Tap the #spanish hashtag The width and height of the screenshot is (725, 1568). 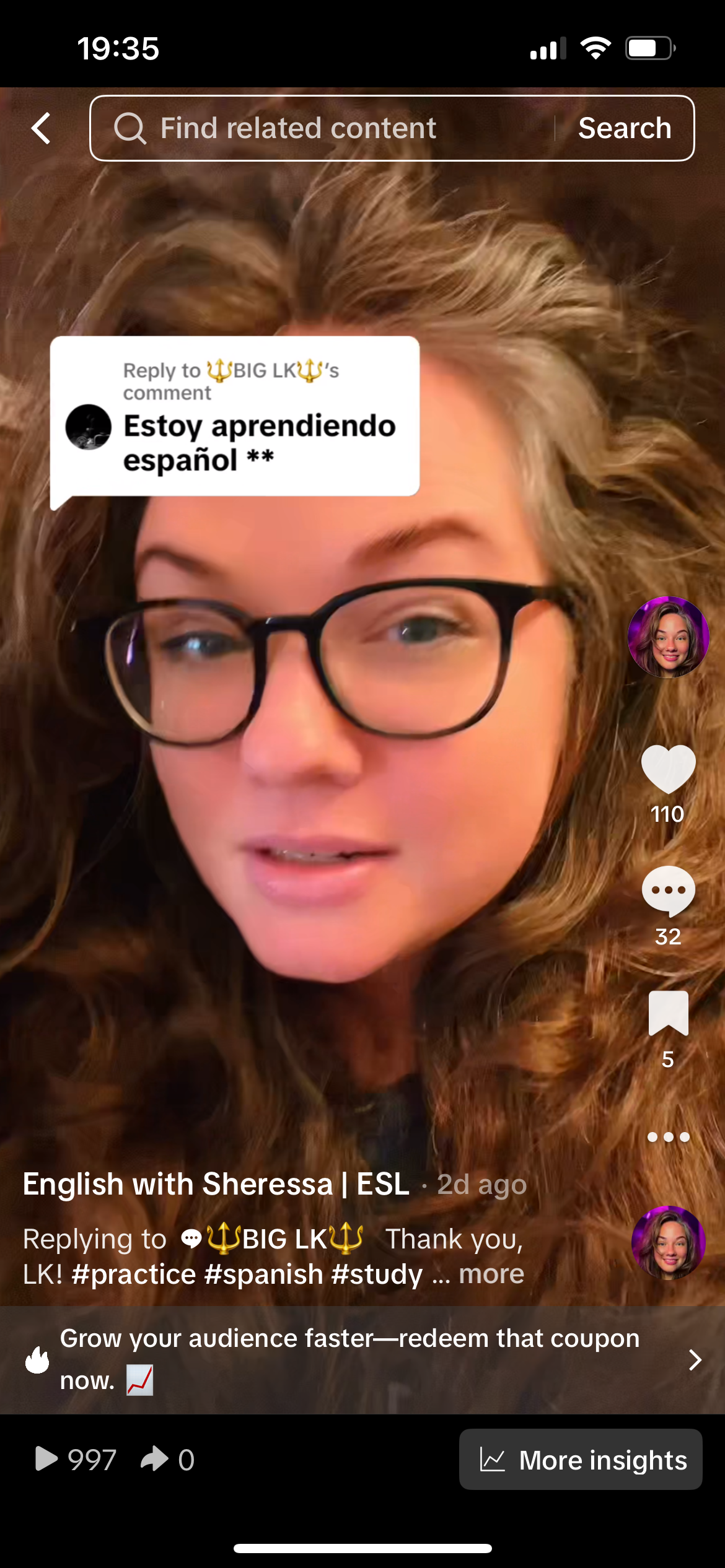pyautogui.click(x=263, y=1274)
